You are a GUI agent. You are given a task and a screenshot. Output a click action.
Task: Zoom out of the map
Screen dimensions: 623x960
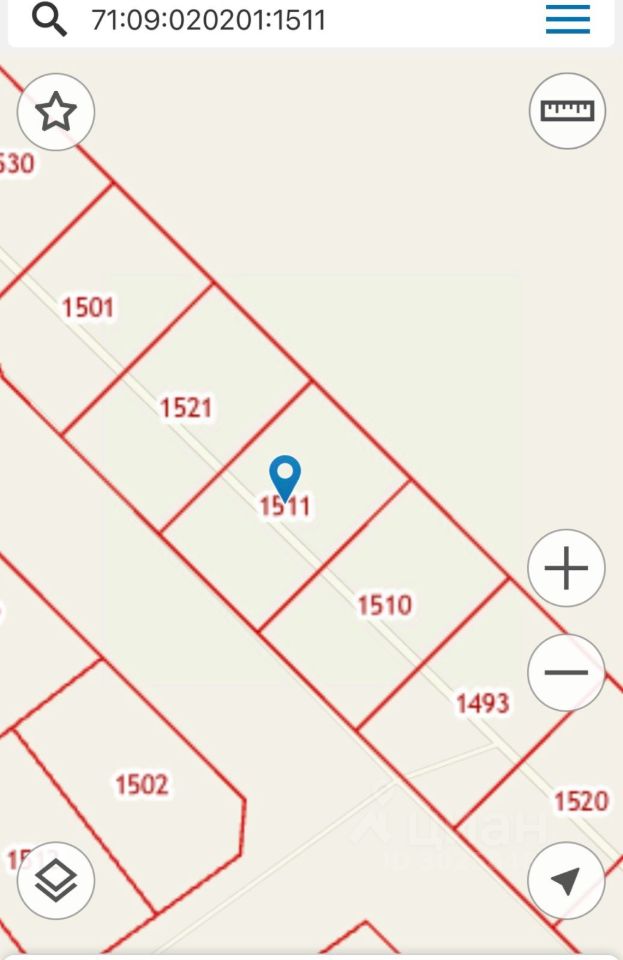[x=566, y=672]
